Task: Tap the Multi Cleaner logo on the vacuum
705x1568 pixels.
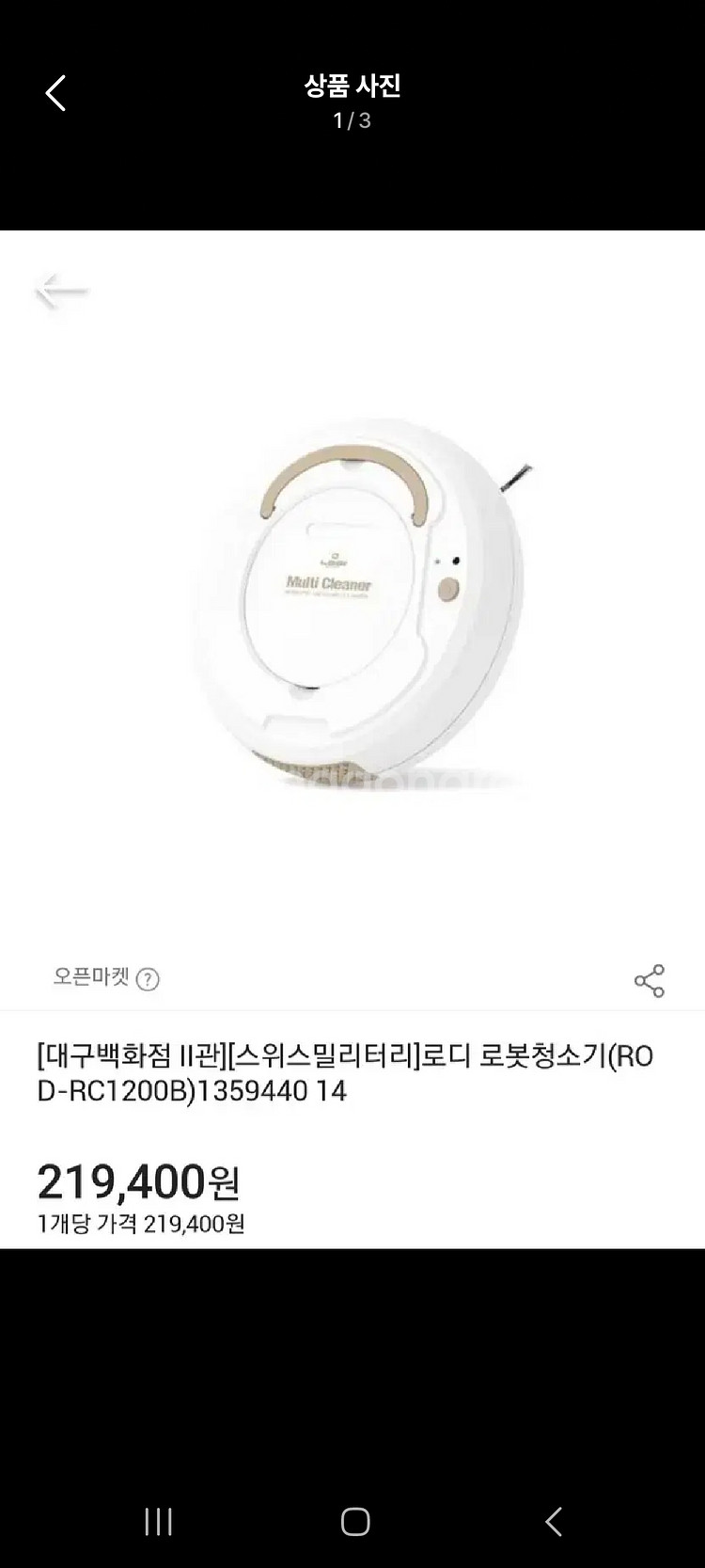Action: (x=327, y=583)
